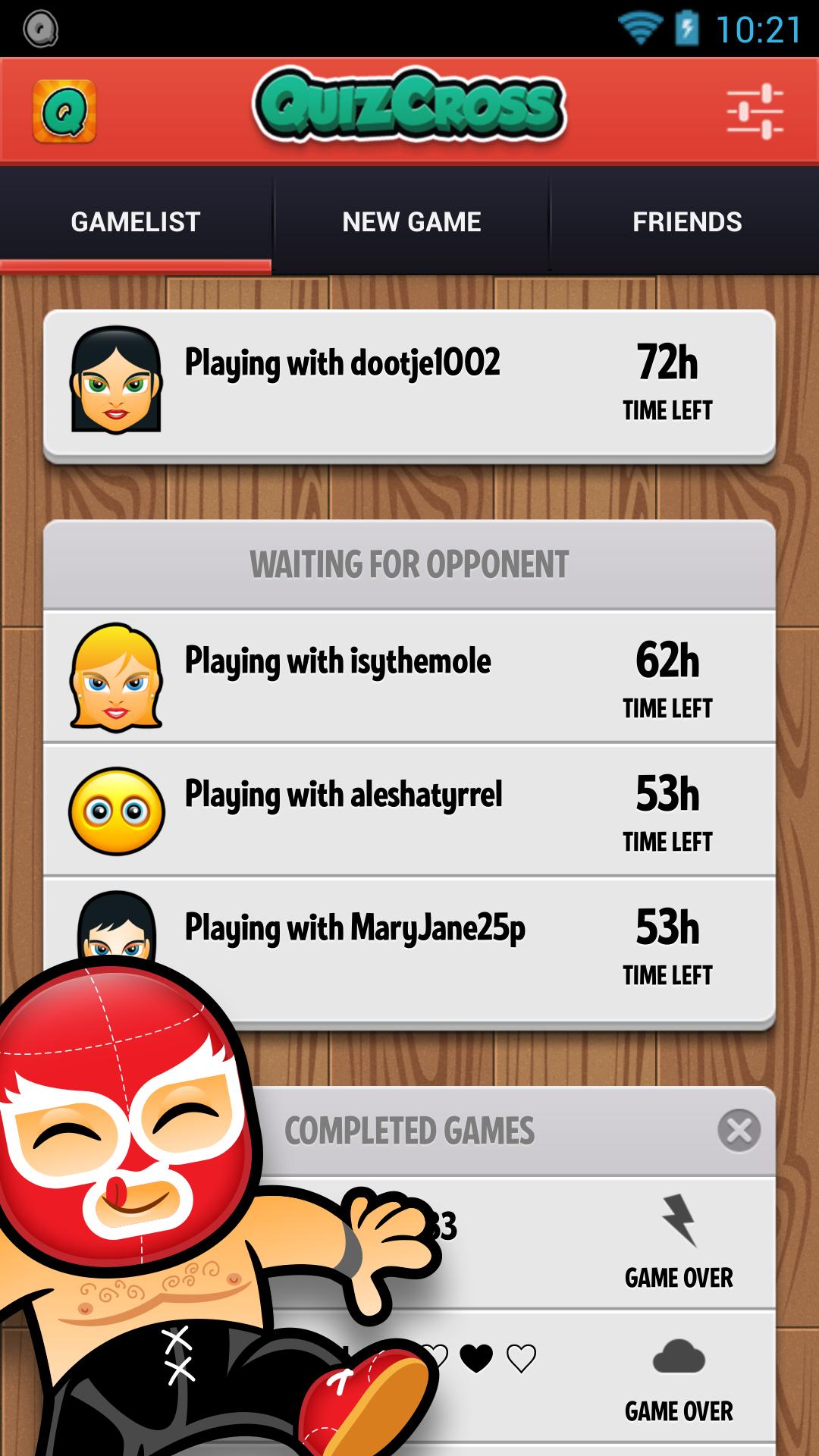This screenshot has height=1456, width=819.
Task: Switch to the FRIENDS tab
Action: (x=687, y=221)
